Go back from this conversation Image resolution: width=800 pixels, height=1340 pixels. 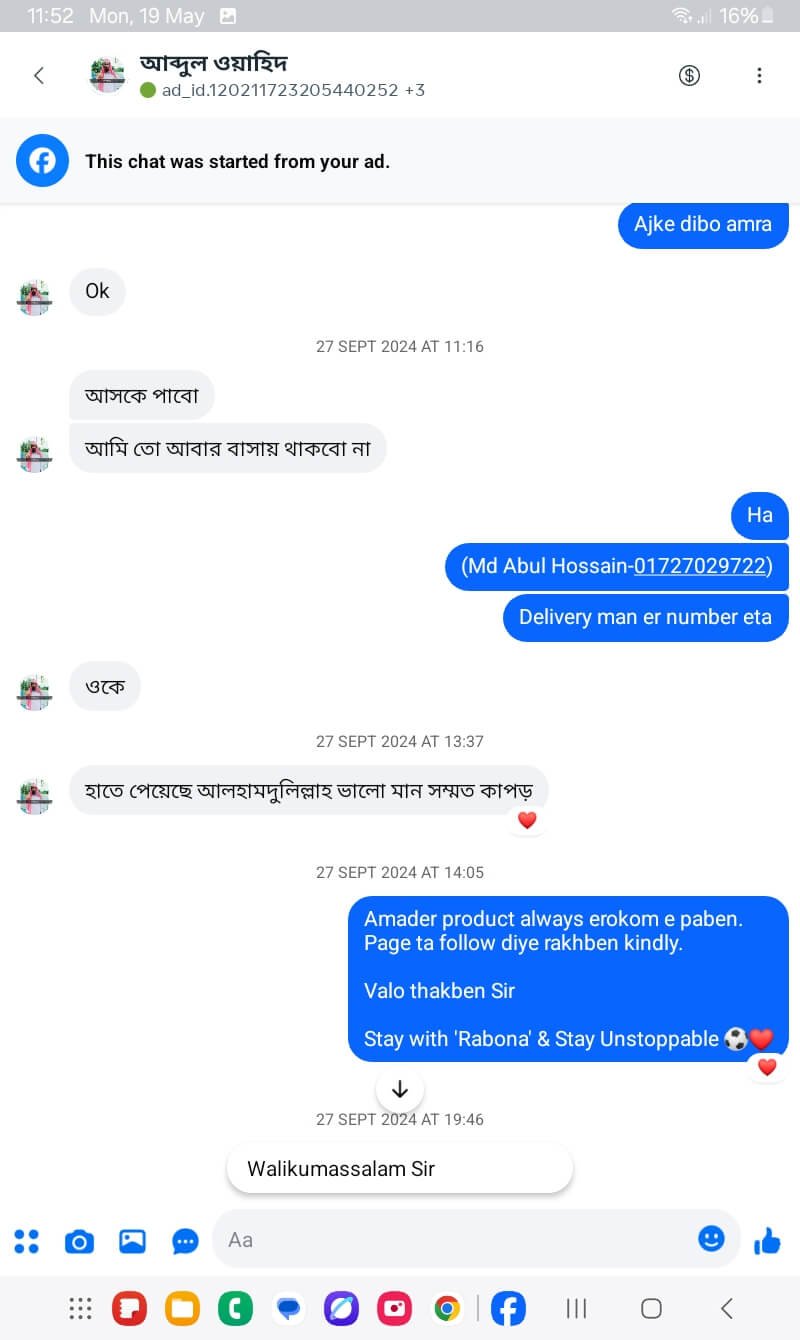39,76
